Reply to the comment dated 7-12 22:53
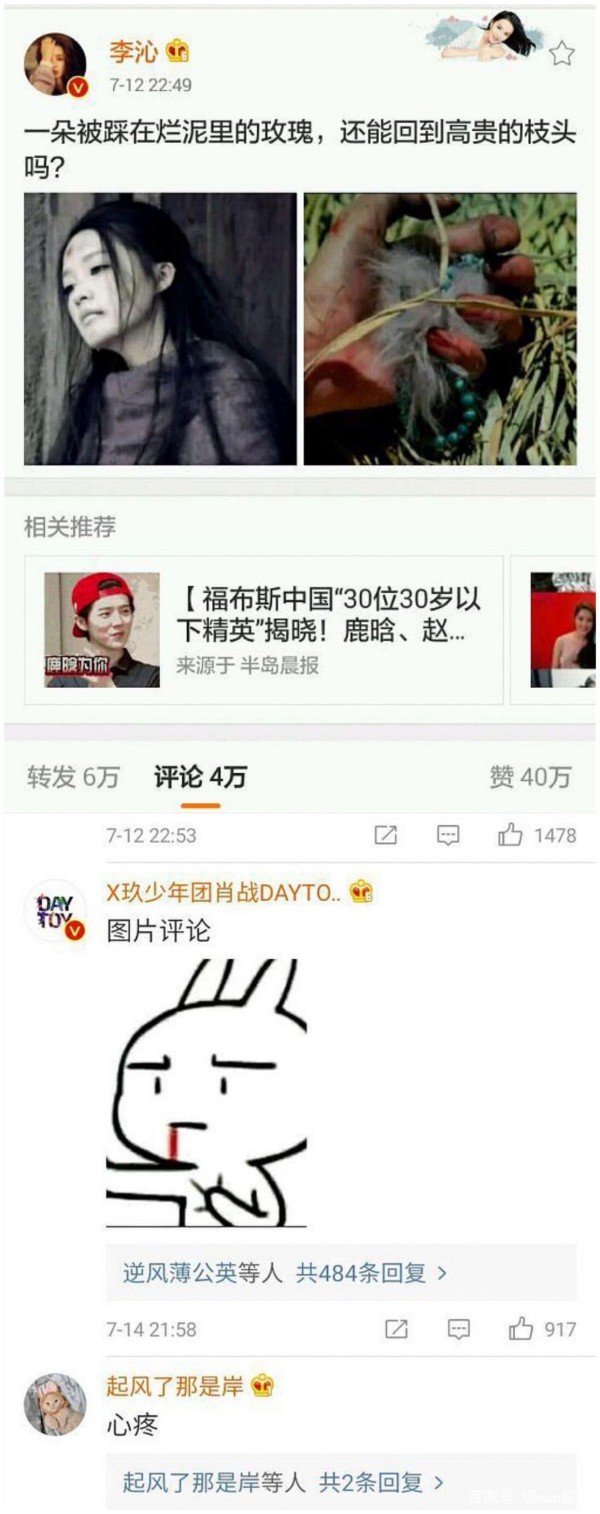The width and height of the screenshot is (600, 1514). (448, 835)
